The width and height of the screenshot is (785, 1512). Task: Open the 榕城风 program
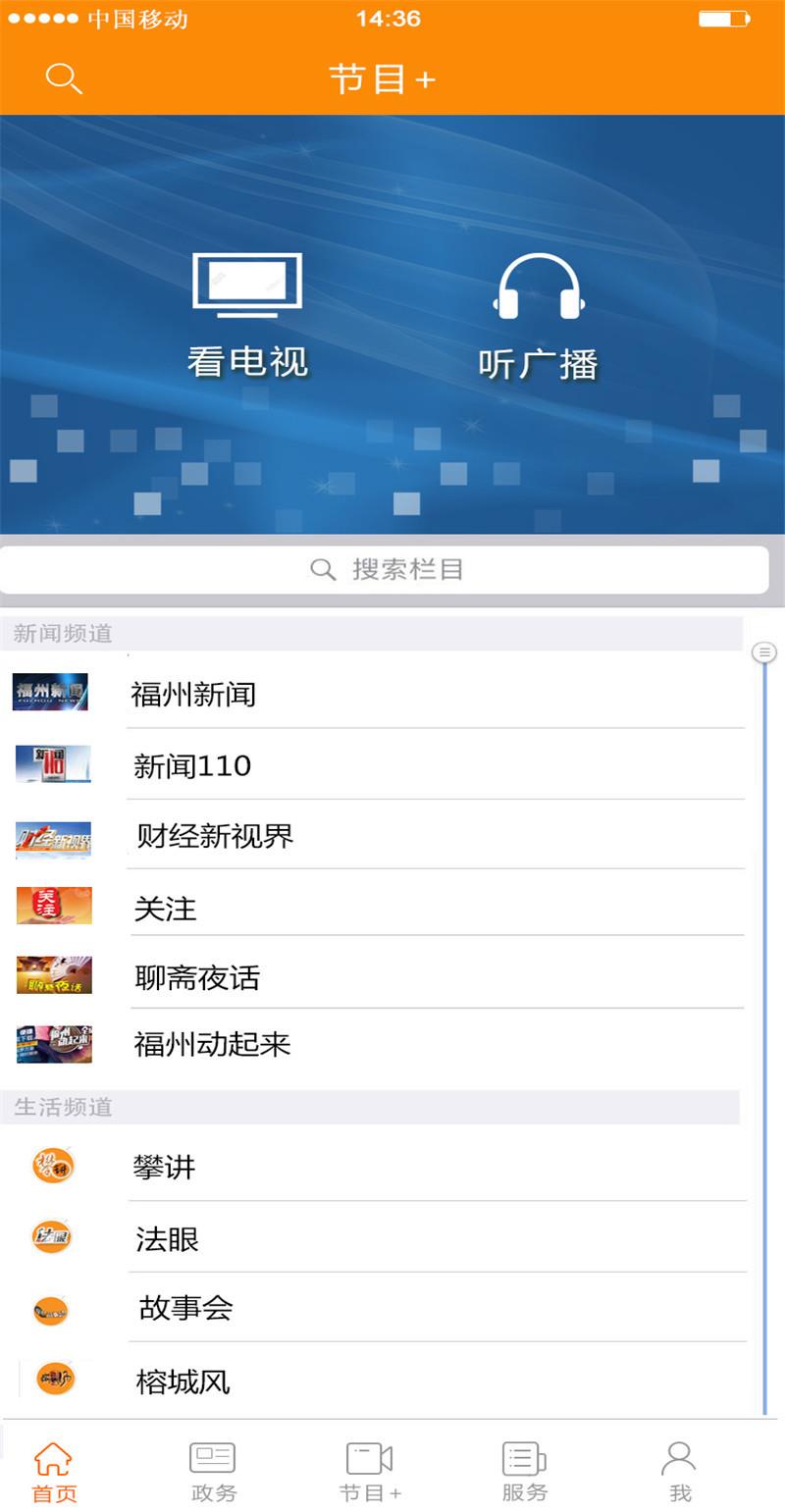(183, 1382)
